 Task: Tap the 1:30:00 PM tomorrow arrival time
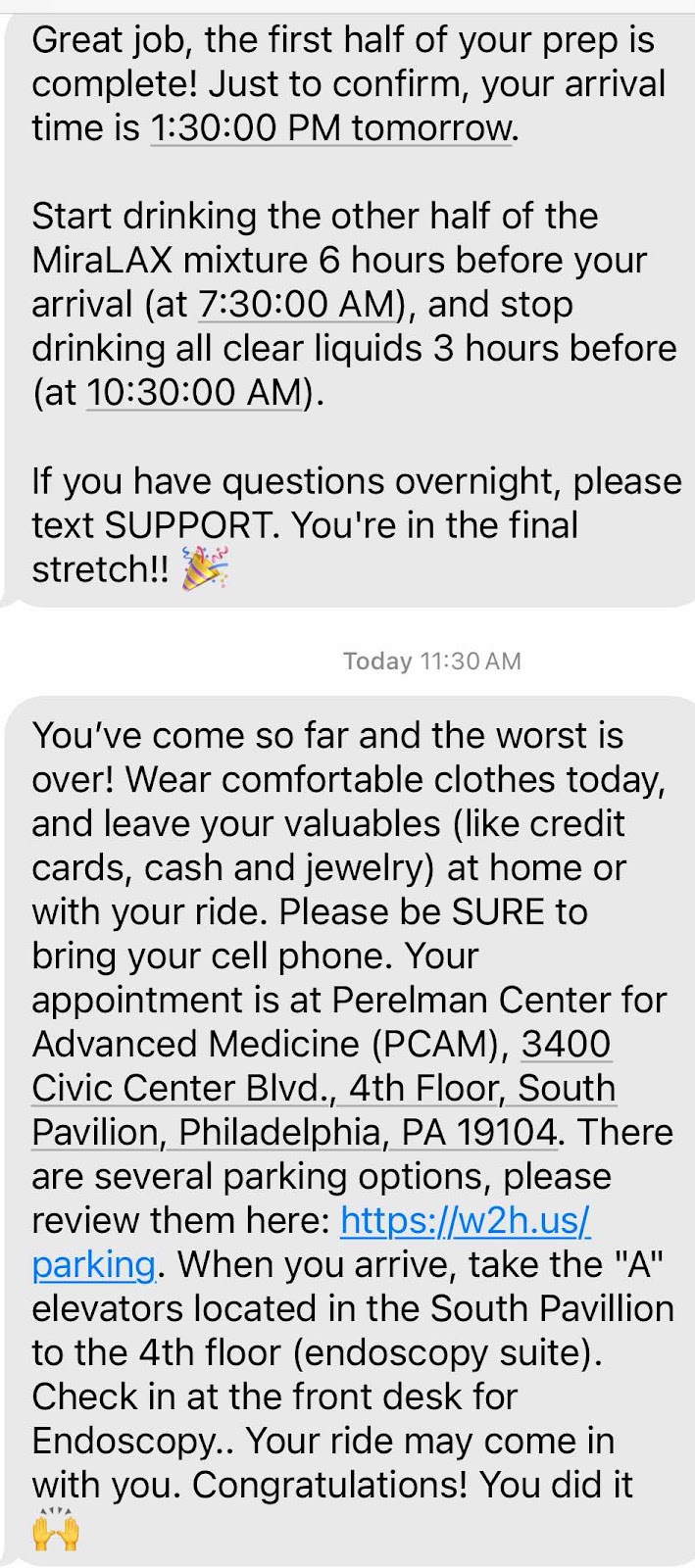point(331,128)
